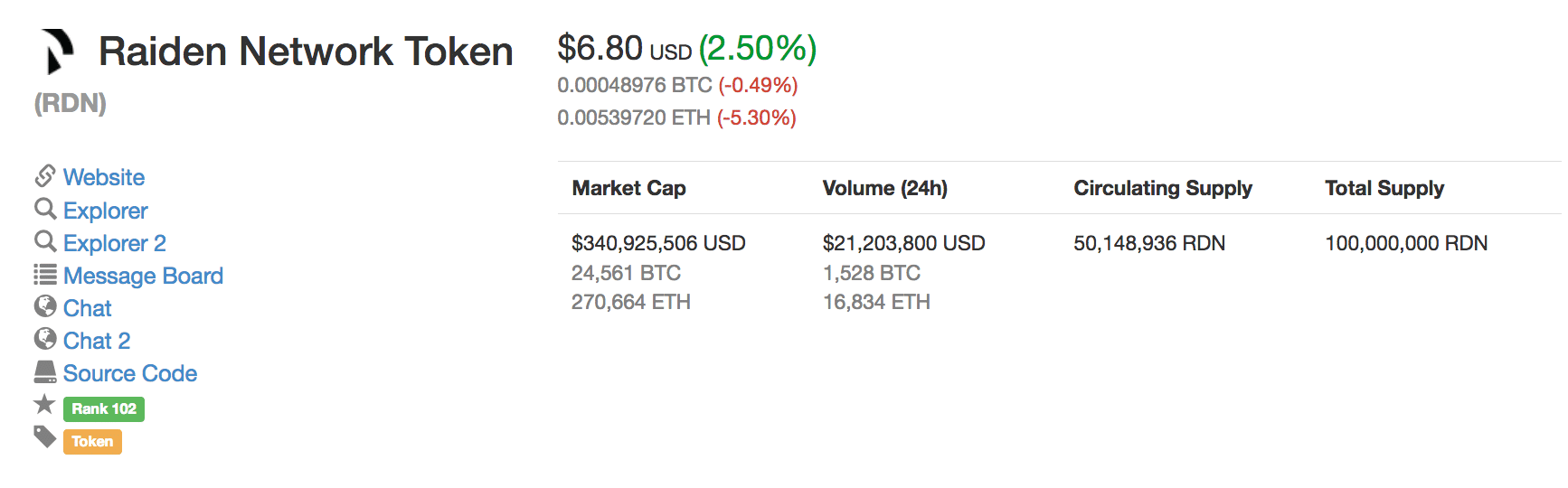The height and width of the screenshot is (488, 1568).
Task: Open the Website link
Action: (103, 177)
